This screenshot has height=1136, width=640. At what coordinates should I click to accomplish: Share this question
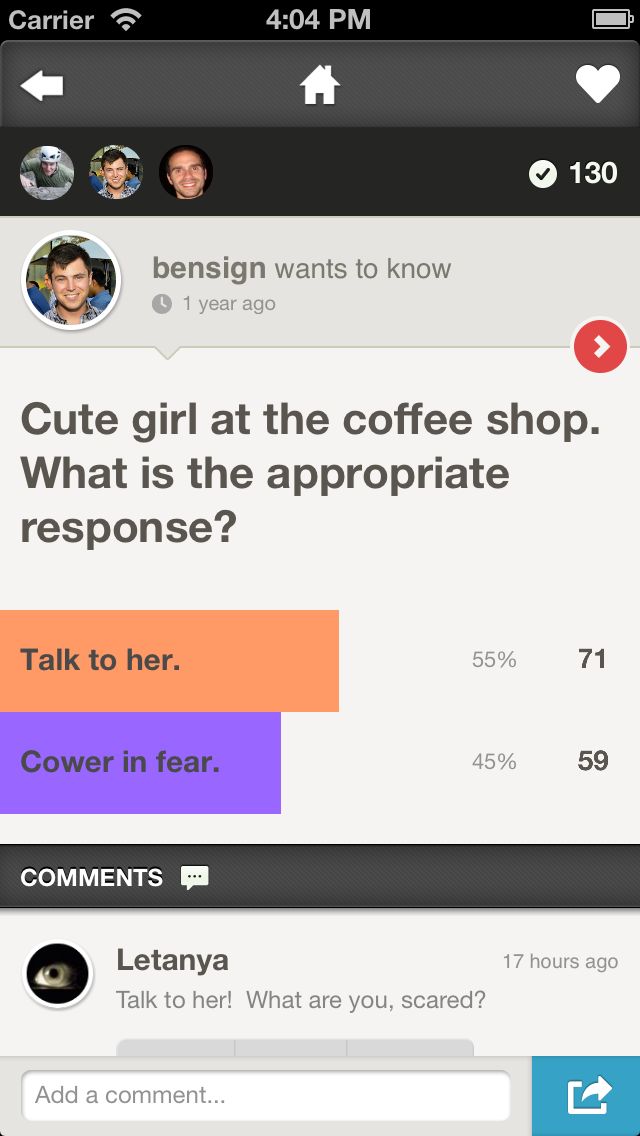pyautogui.click(x=587, y=1095)
